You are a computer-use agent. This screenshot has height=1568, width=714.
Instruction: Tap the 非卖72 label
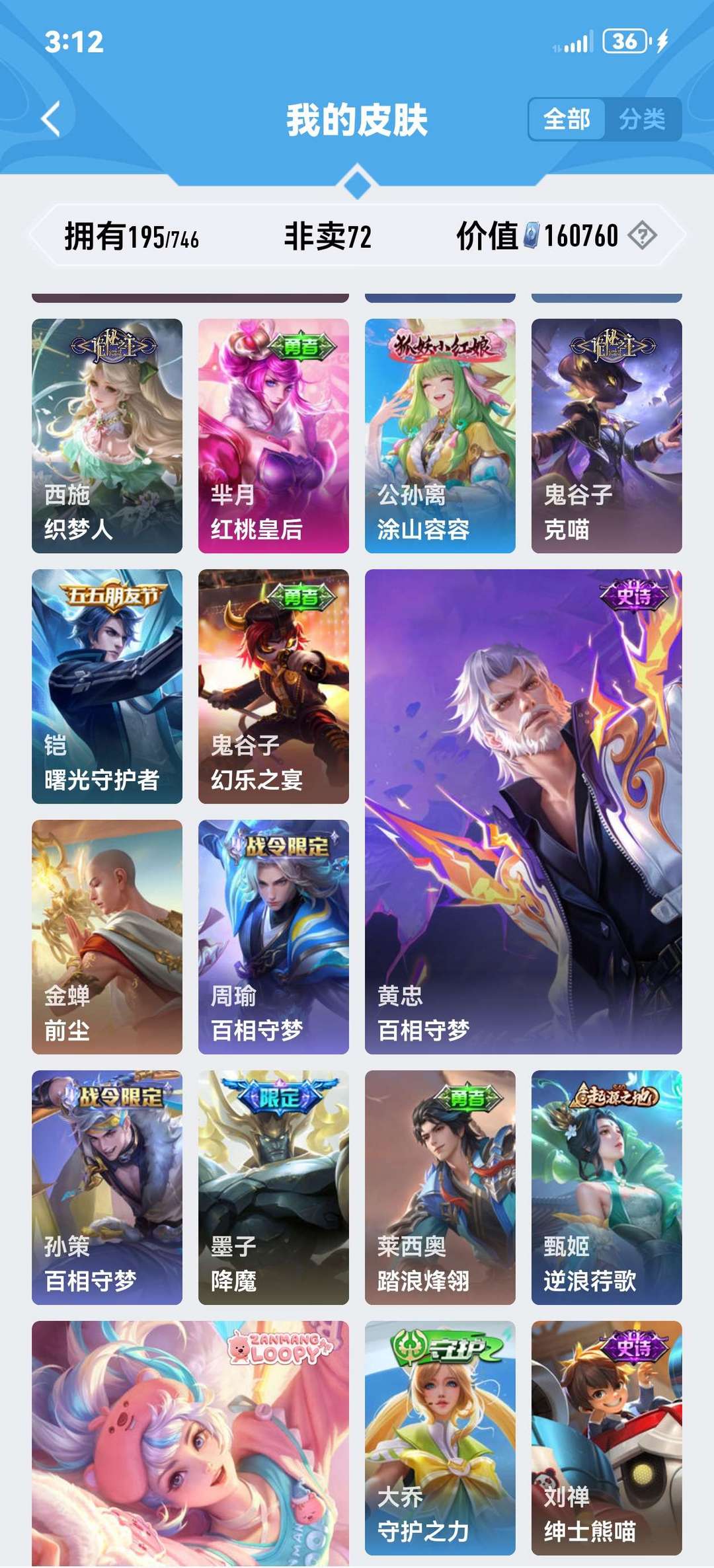coord(327,235)
